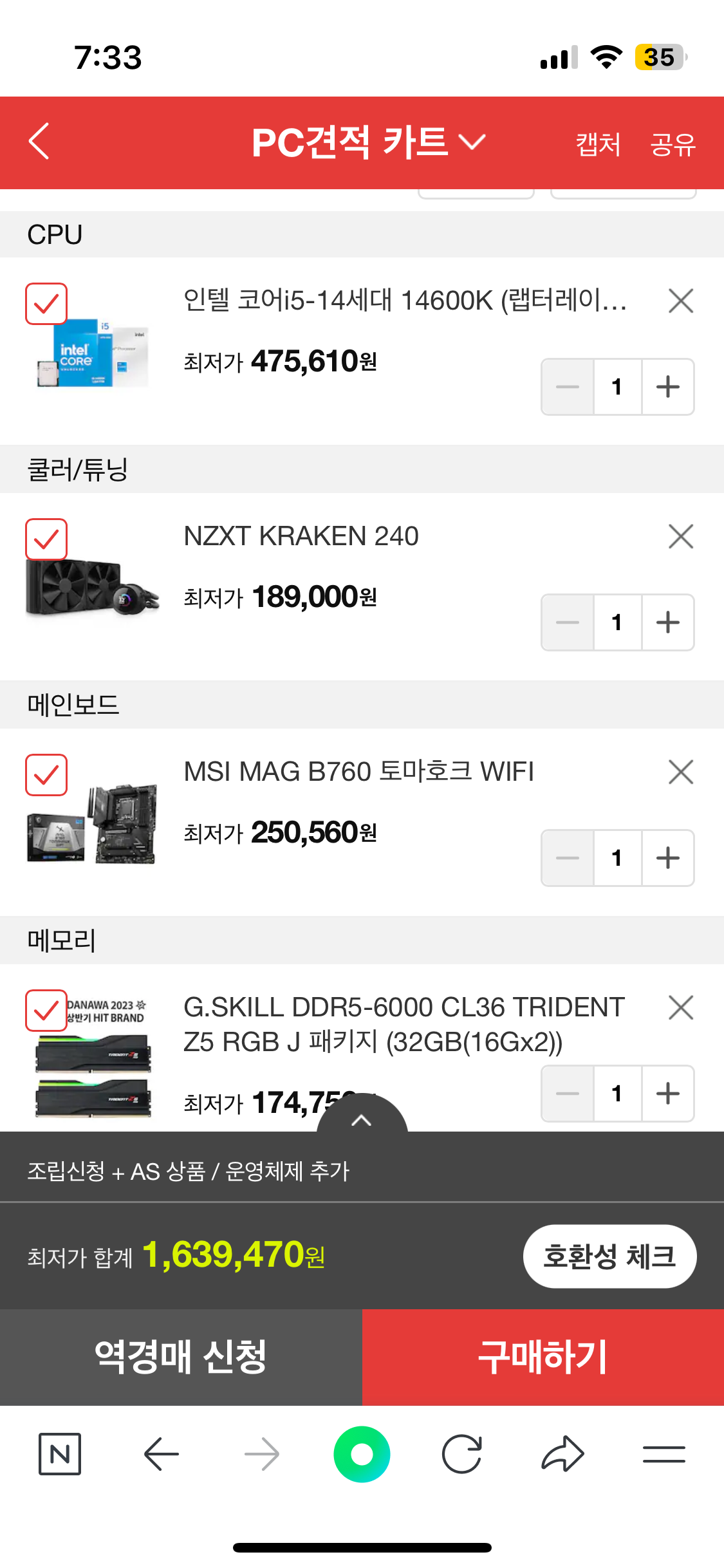This screenshot has height=1568, width=724.
Task: Remove MSI MAG B760 토마호크 WIFI
Action: click(680, 772)
